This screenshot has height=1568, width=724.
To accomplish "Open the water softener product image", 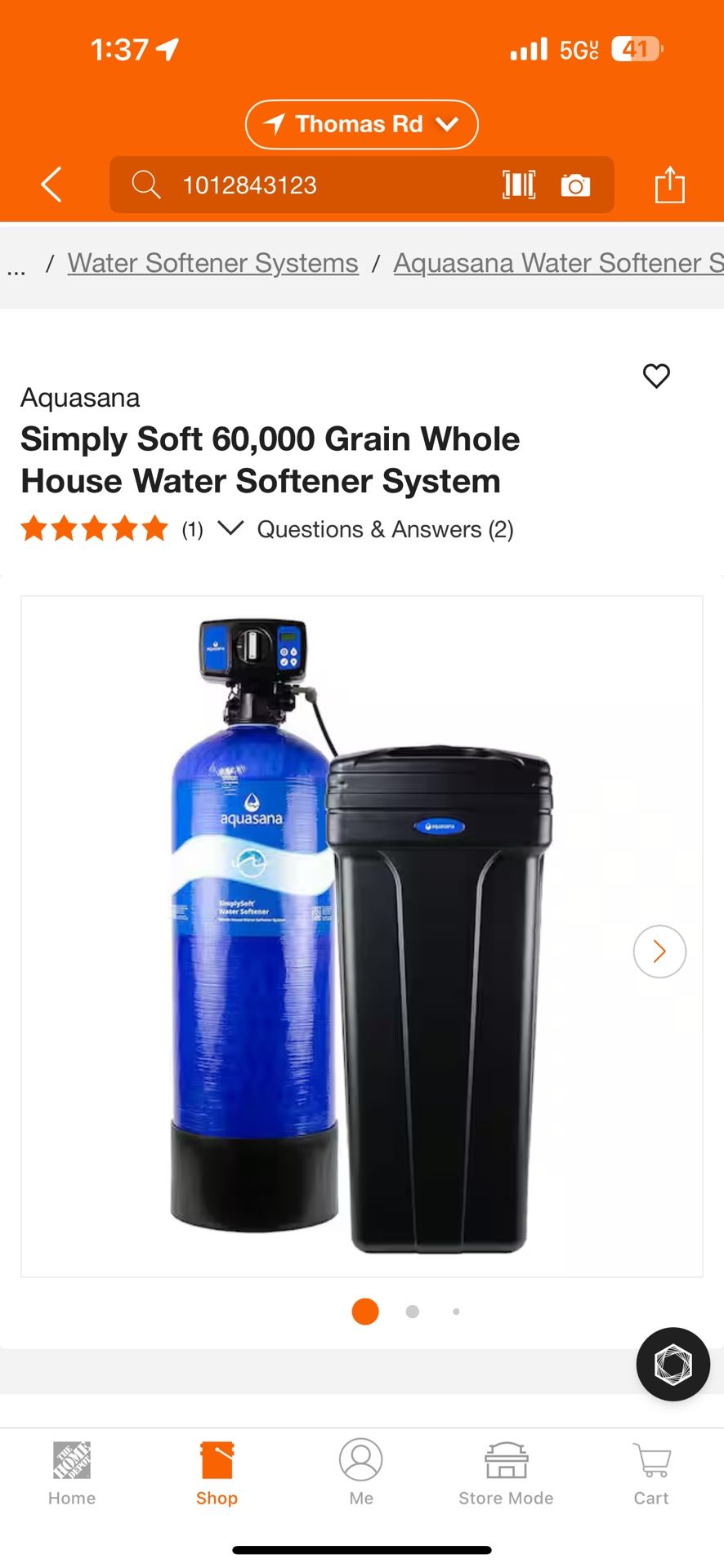I will 361,936.
